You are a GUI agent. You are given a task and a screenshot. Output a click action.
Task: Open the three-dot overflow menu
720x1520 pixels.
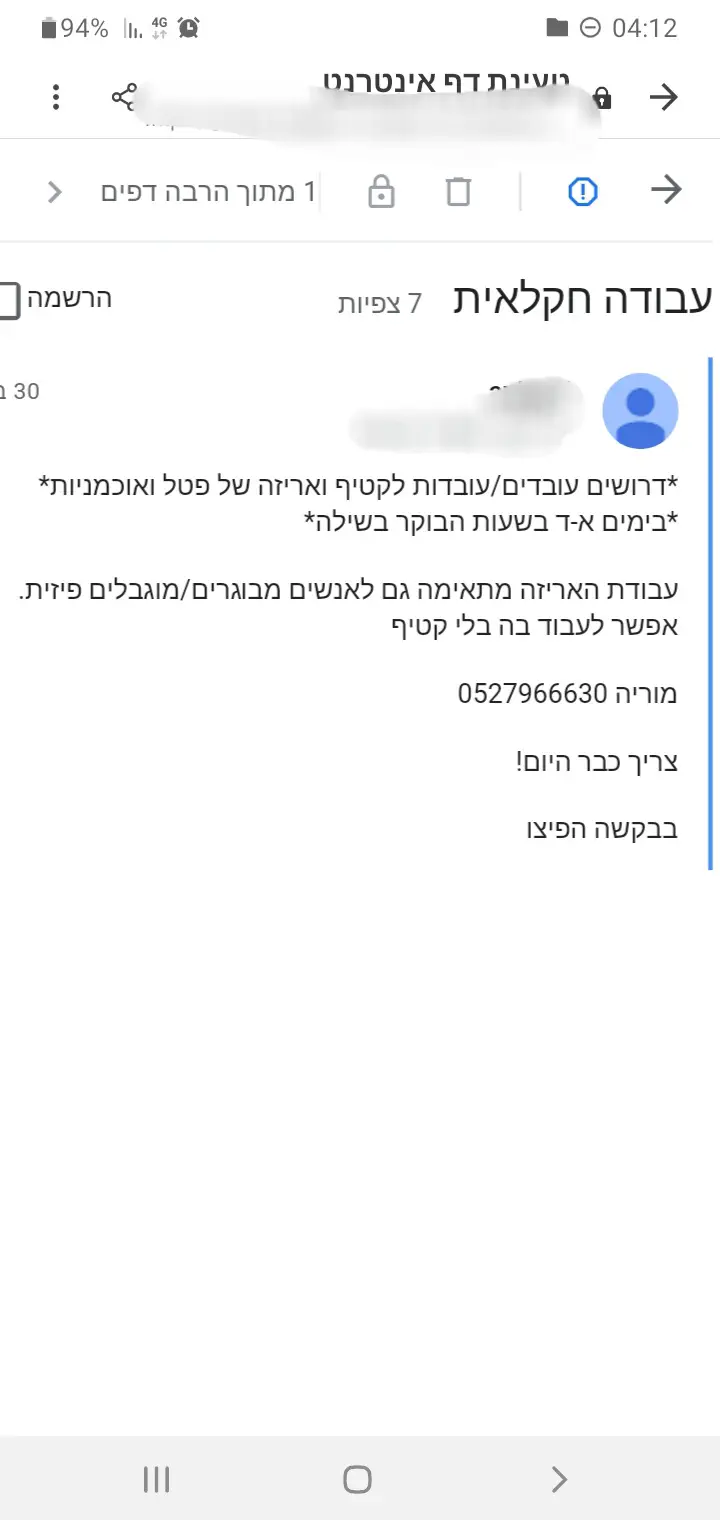point(56,97)
